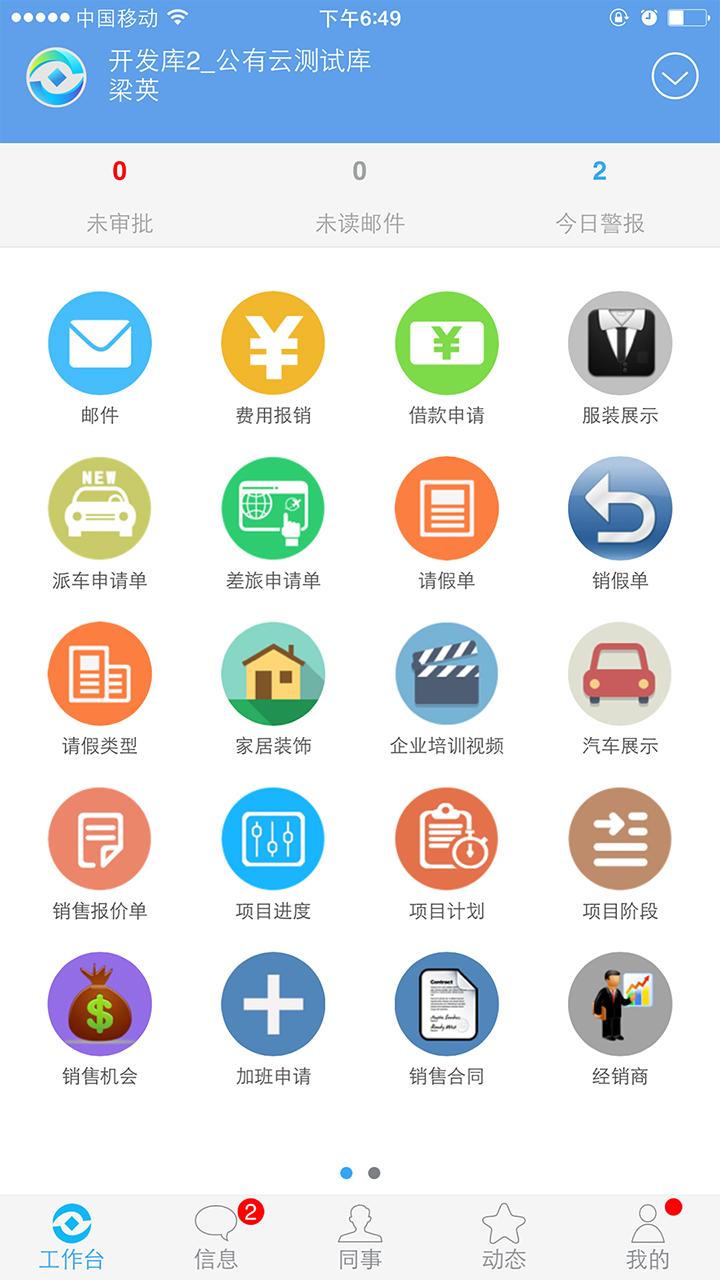Viewport: 720px width, 1280px height.
Task: Open the 项目计划 project plan
Action: (x=446, y=838)
